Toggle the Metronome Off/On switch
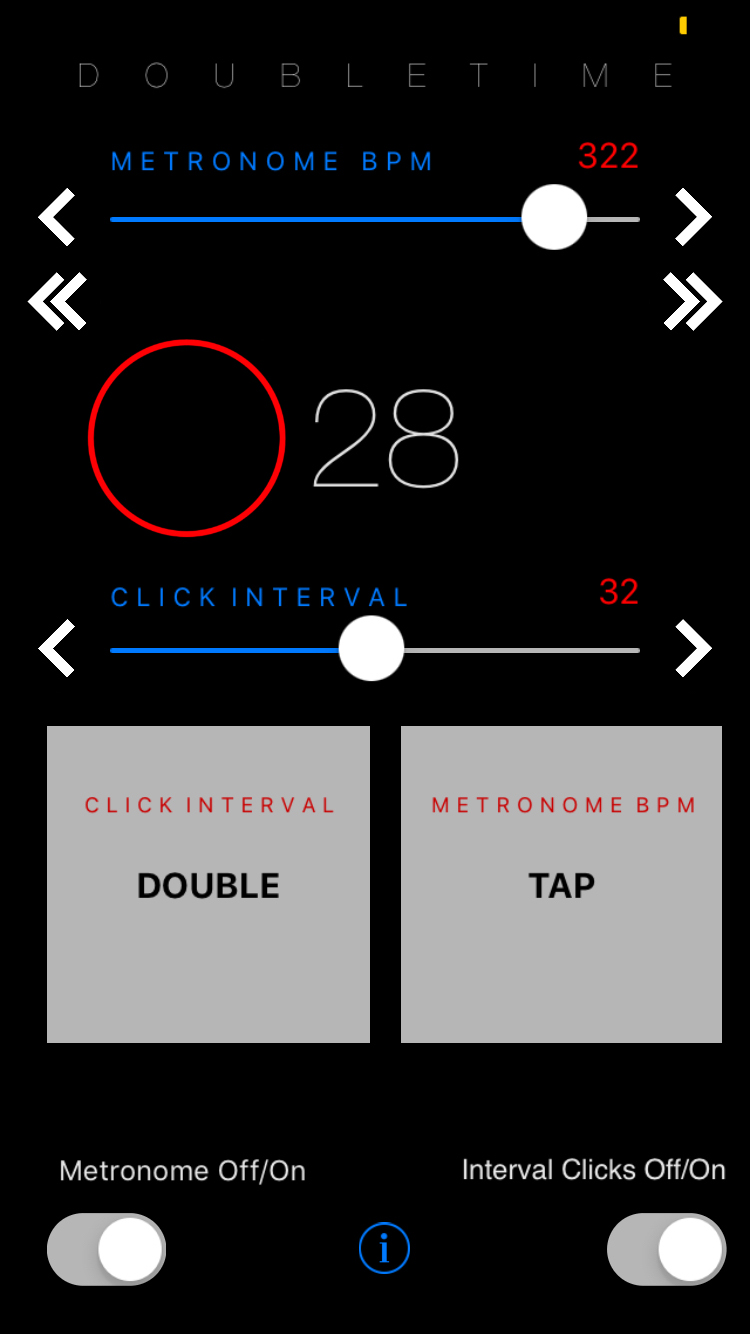This screenshot has width=750, height=1334. (106, 1249)
